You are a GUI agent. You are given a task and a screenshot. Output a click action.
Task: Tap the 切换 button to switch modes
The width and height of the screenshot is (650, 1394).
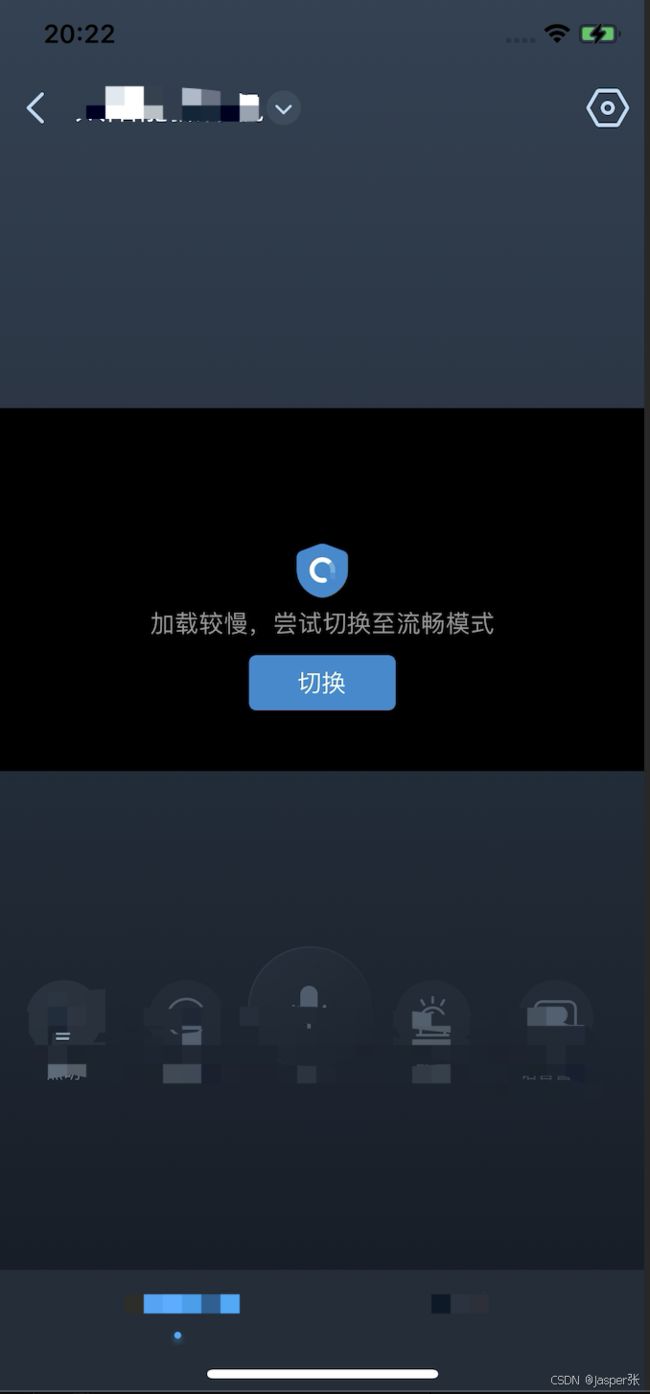pyautogui.click(x=322, y=683)
